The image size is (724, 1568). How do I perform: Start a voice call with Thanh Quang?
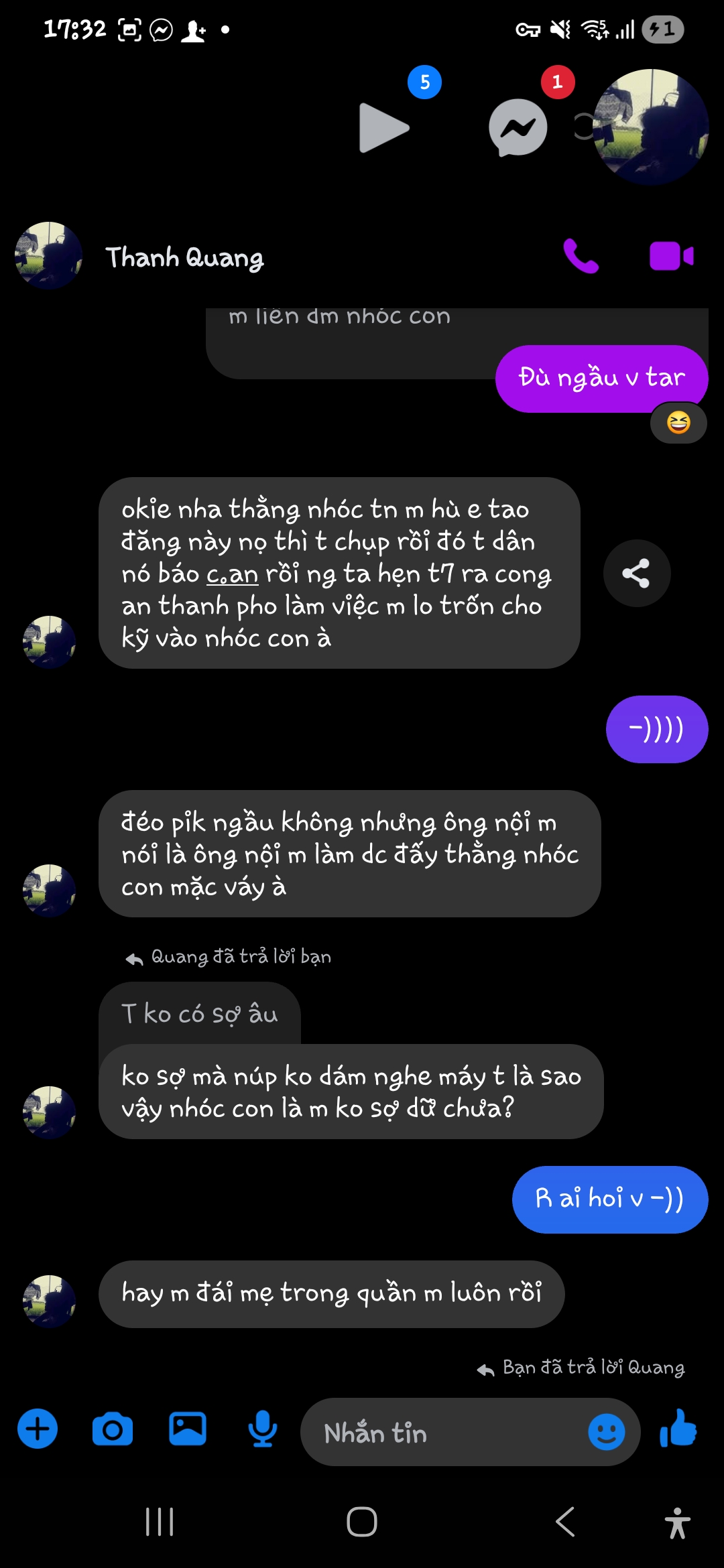tap(581, 257)
